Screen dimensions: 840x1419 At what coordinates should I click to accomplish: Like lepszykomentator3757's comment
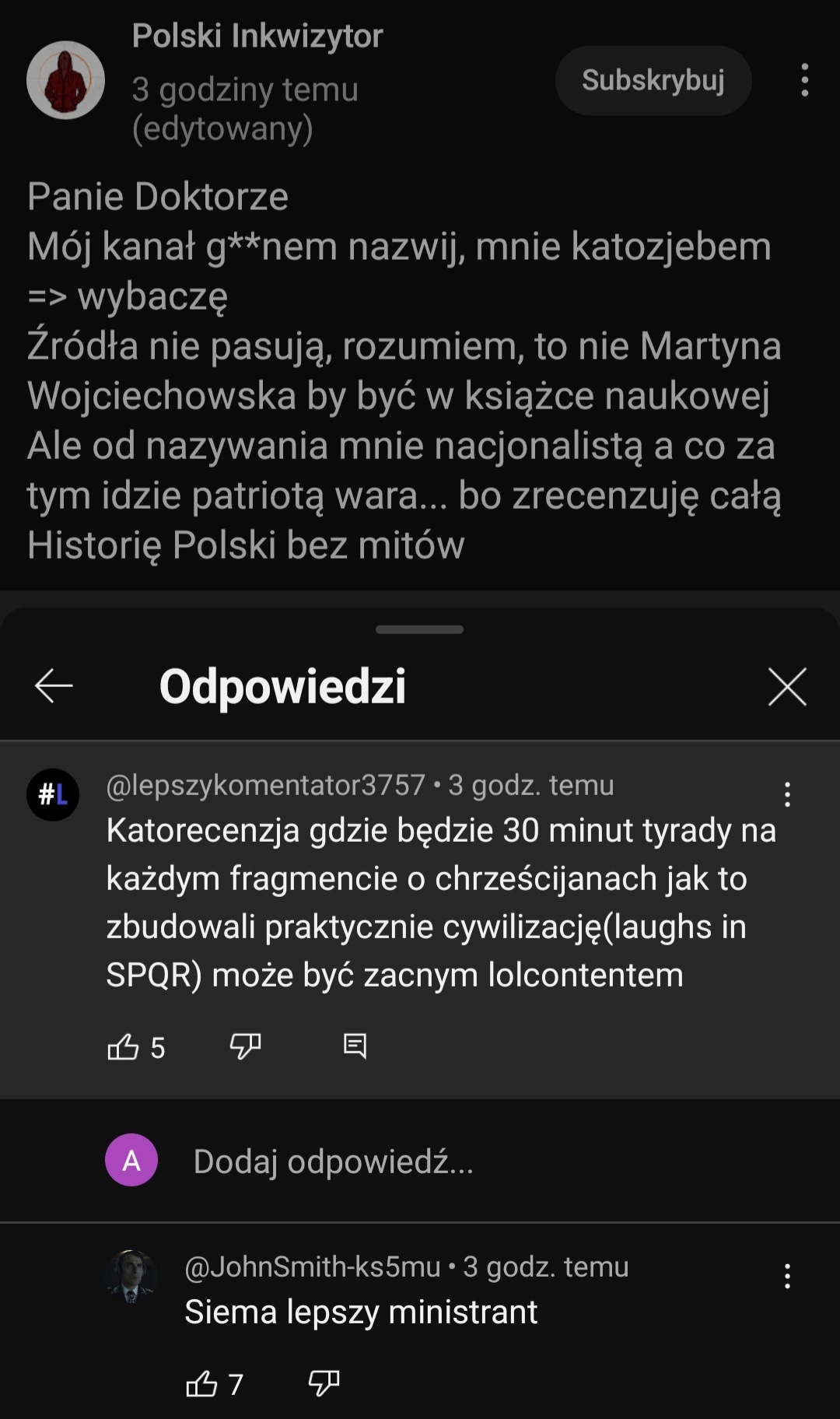123,1047
